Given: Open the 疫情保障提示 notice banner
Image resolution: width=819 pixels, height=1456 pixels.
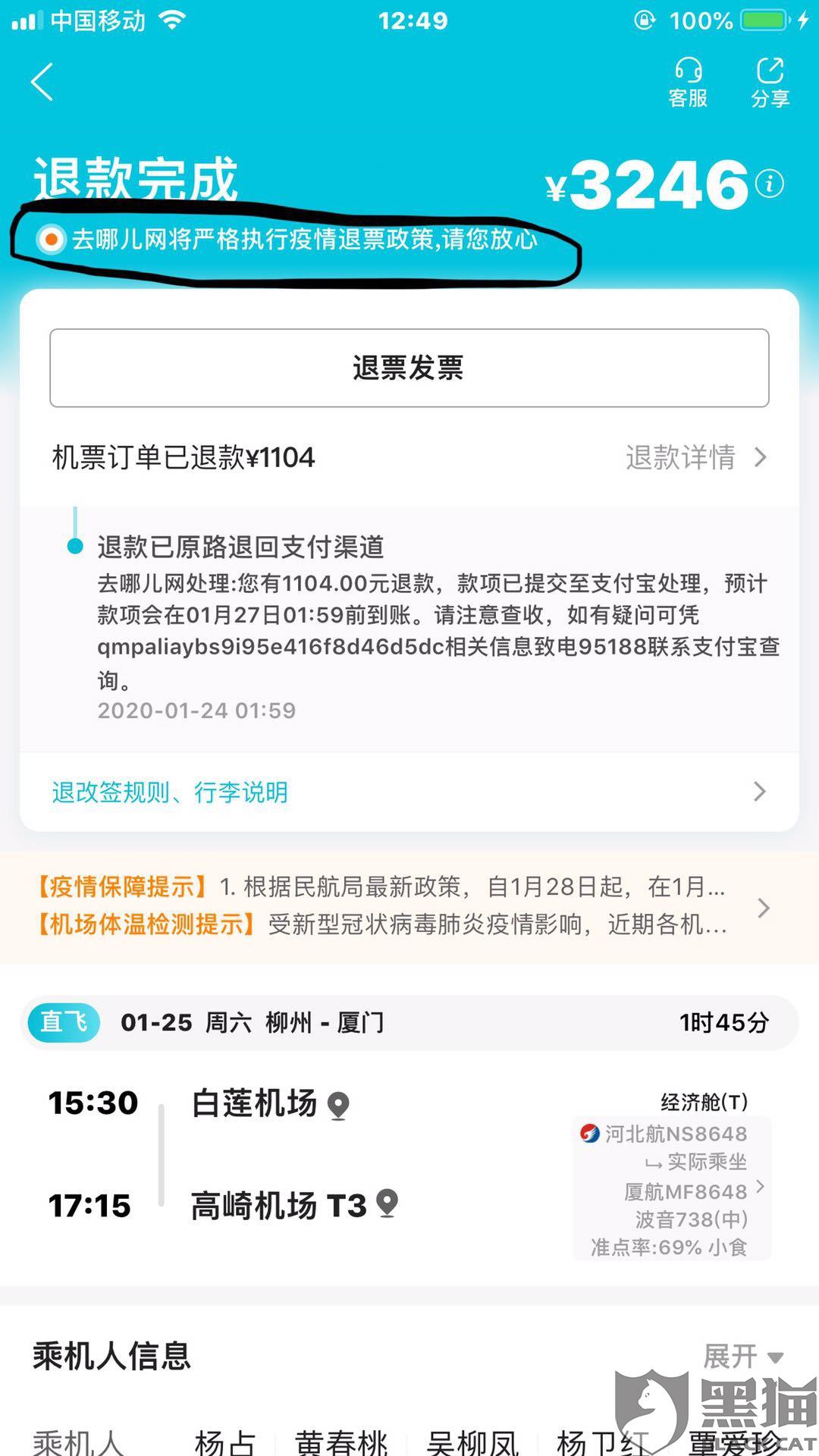Looking at the screenshot, I should 409,906.
